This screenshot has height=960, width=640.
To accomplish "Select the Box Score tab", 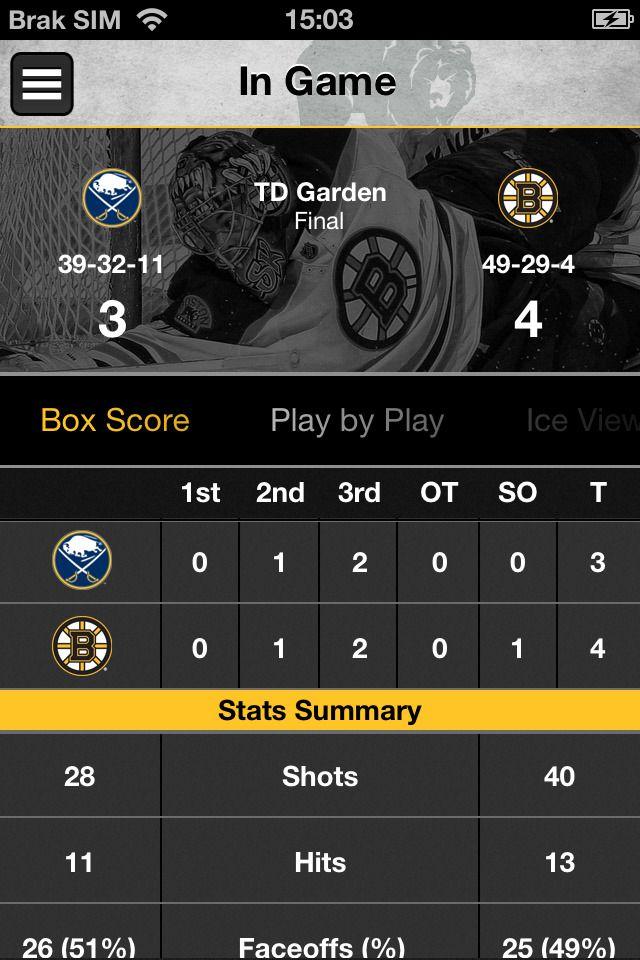I will pos(115,421).
